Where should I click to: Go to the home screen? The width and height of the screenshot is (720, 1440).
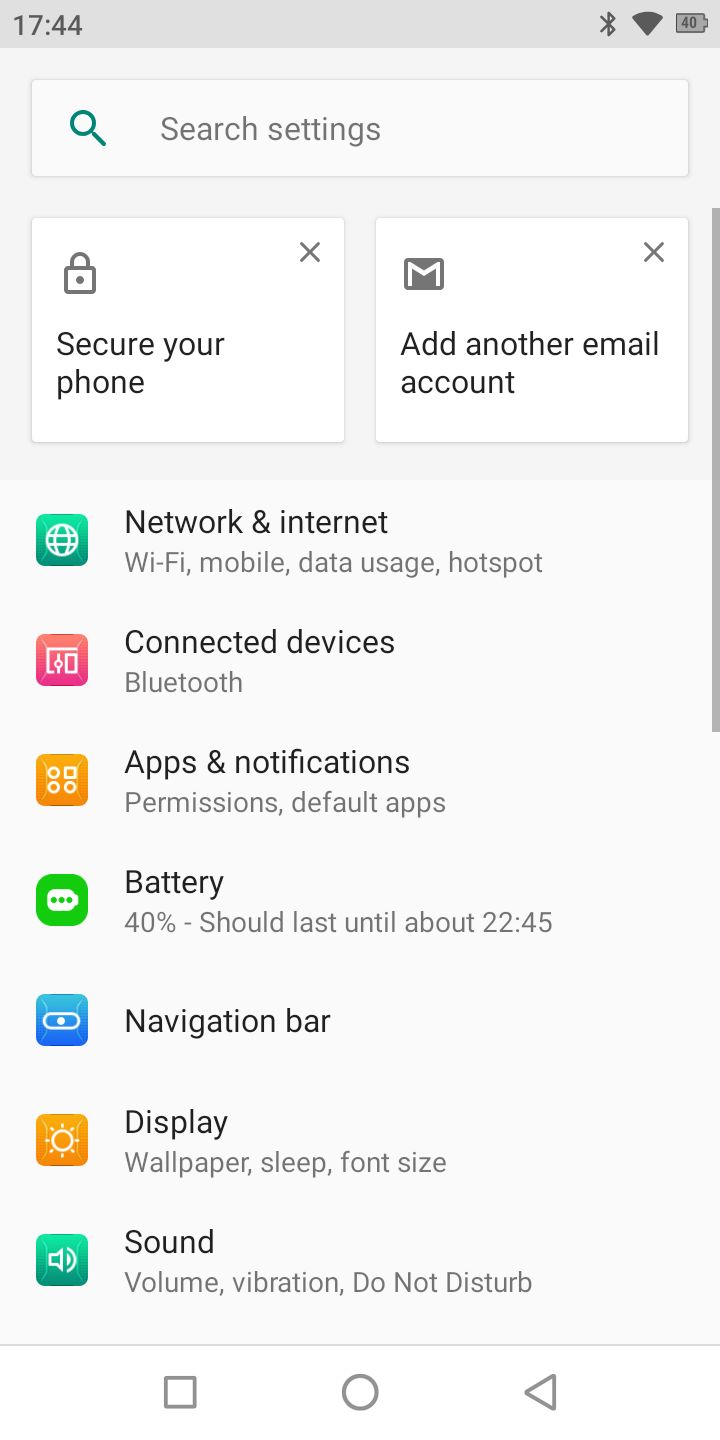(x=360, y=1392)
